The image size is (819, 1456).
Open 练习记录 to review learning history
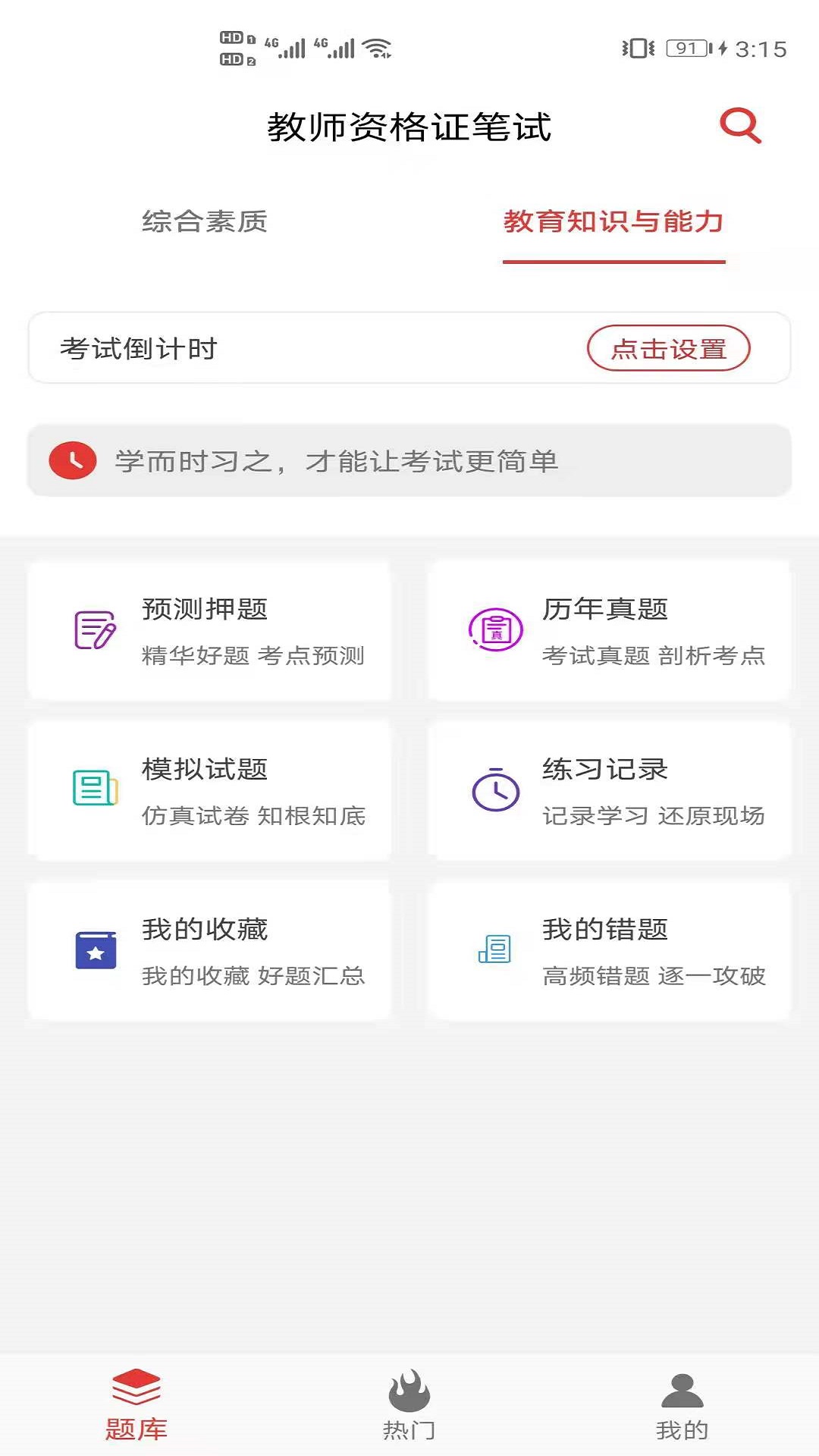point(610,789)
